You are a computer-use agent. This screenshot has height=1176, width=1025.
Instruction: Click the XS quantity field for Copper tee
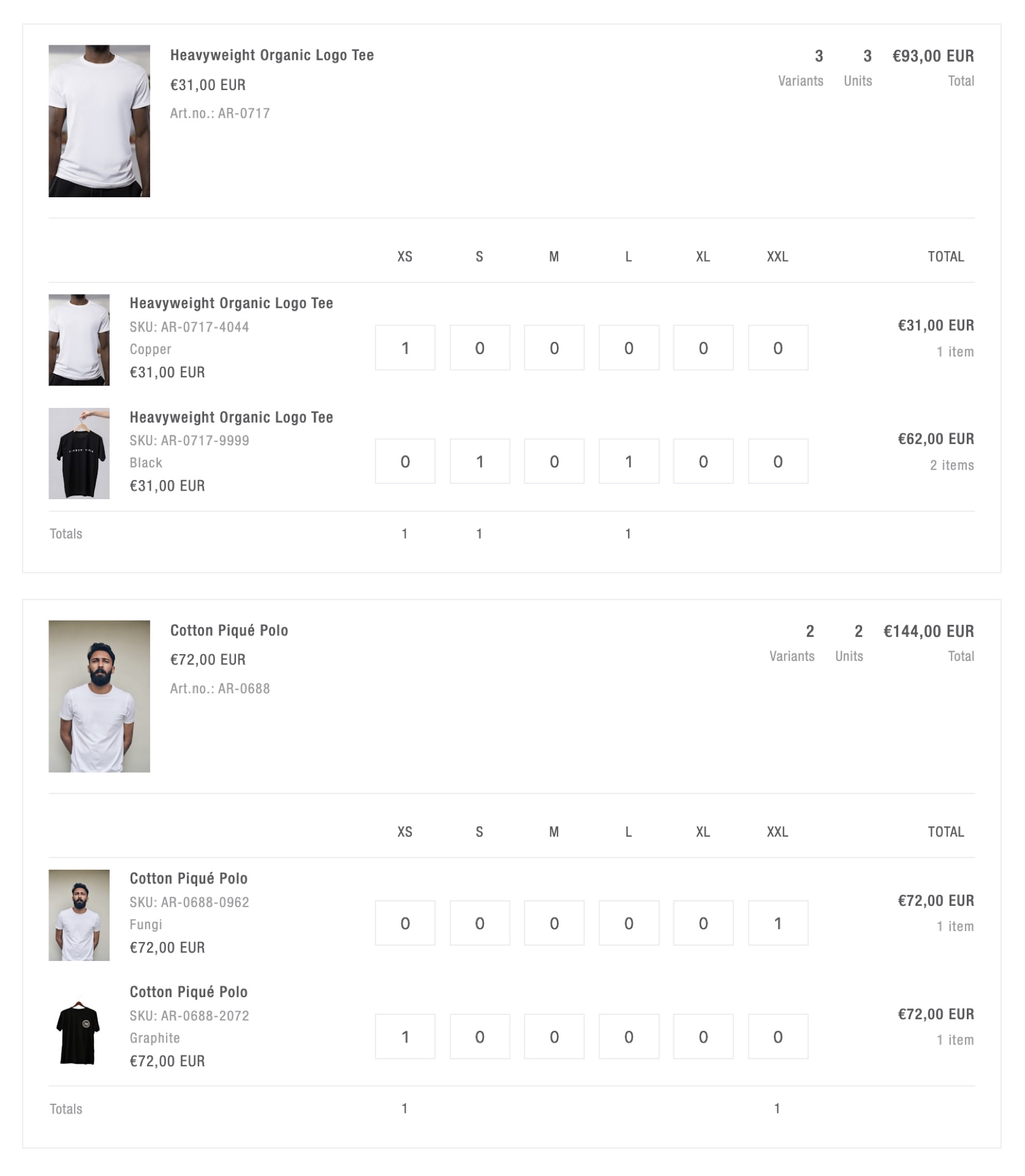[x=405, y=347]
